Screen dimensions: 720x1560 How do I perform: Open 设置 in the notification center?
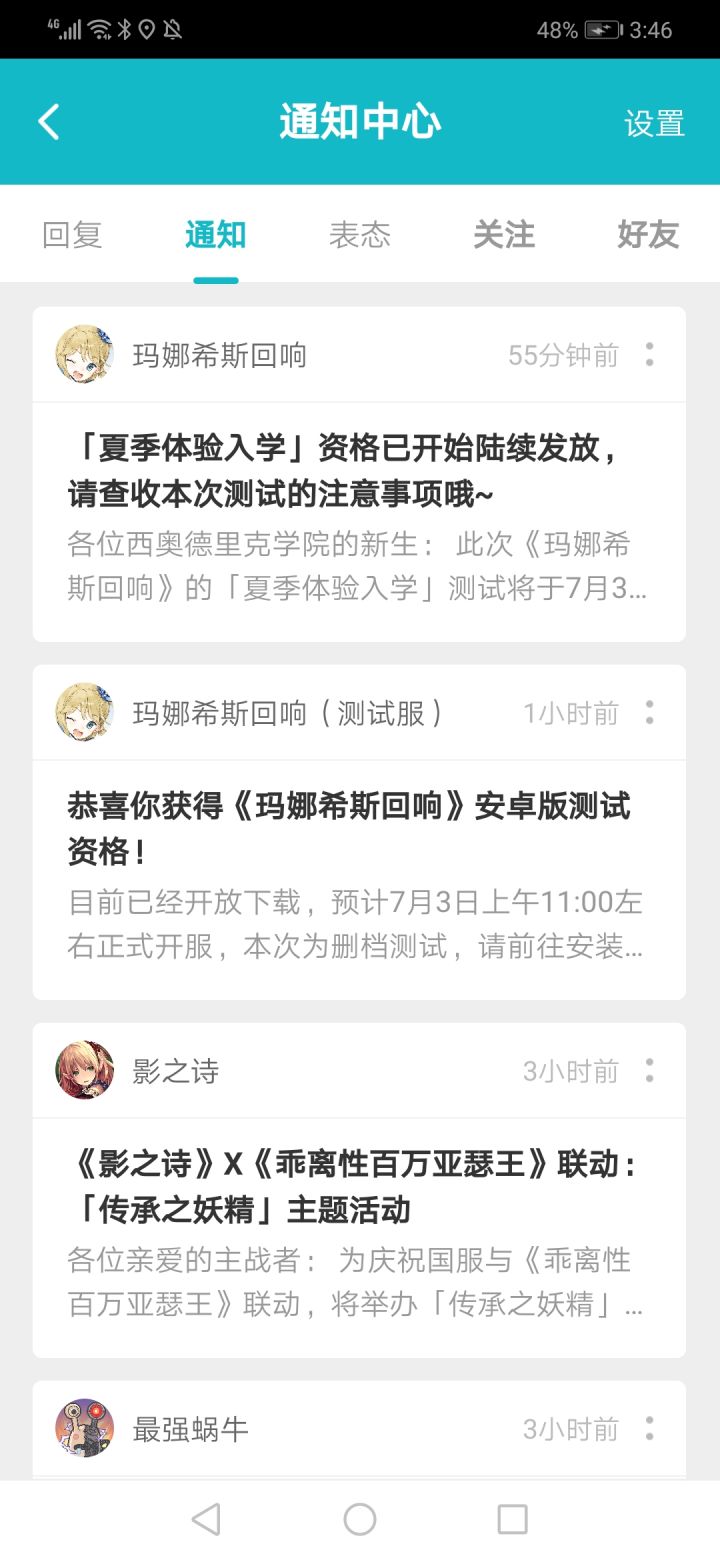tap(654, 123)
